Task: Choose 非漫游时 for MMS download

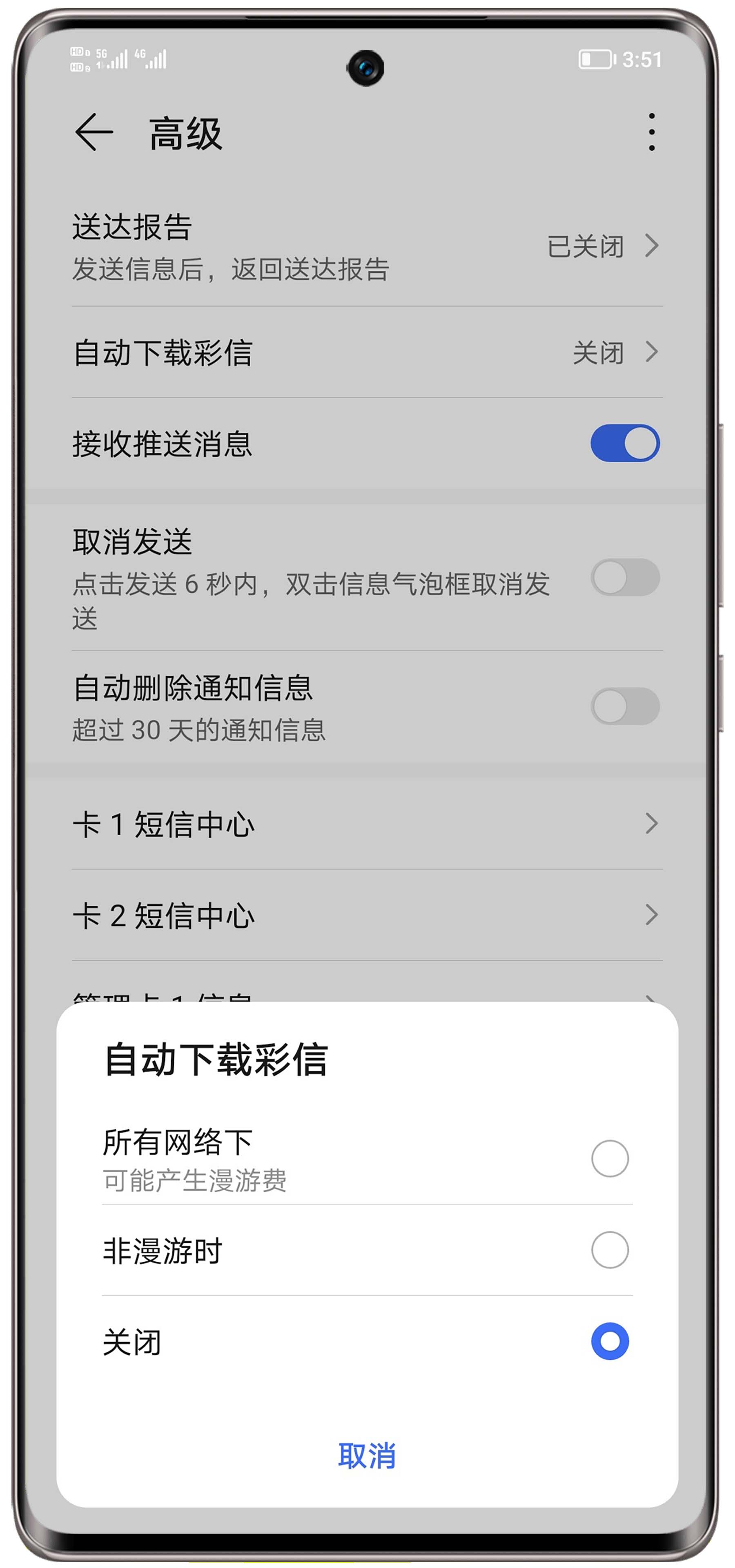Action: tap(610, 1249)
